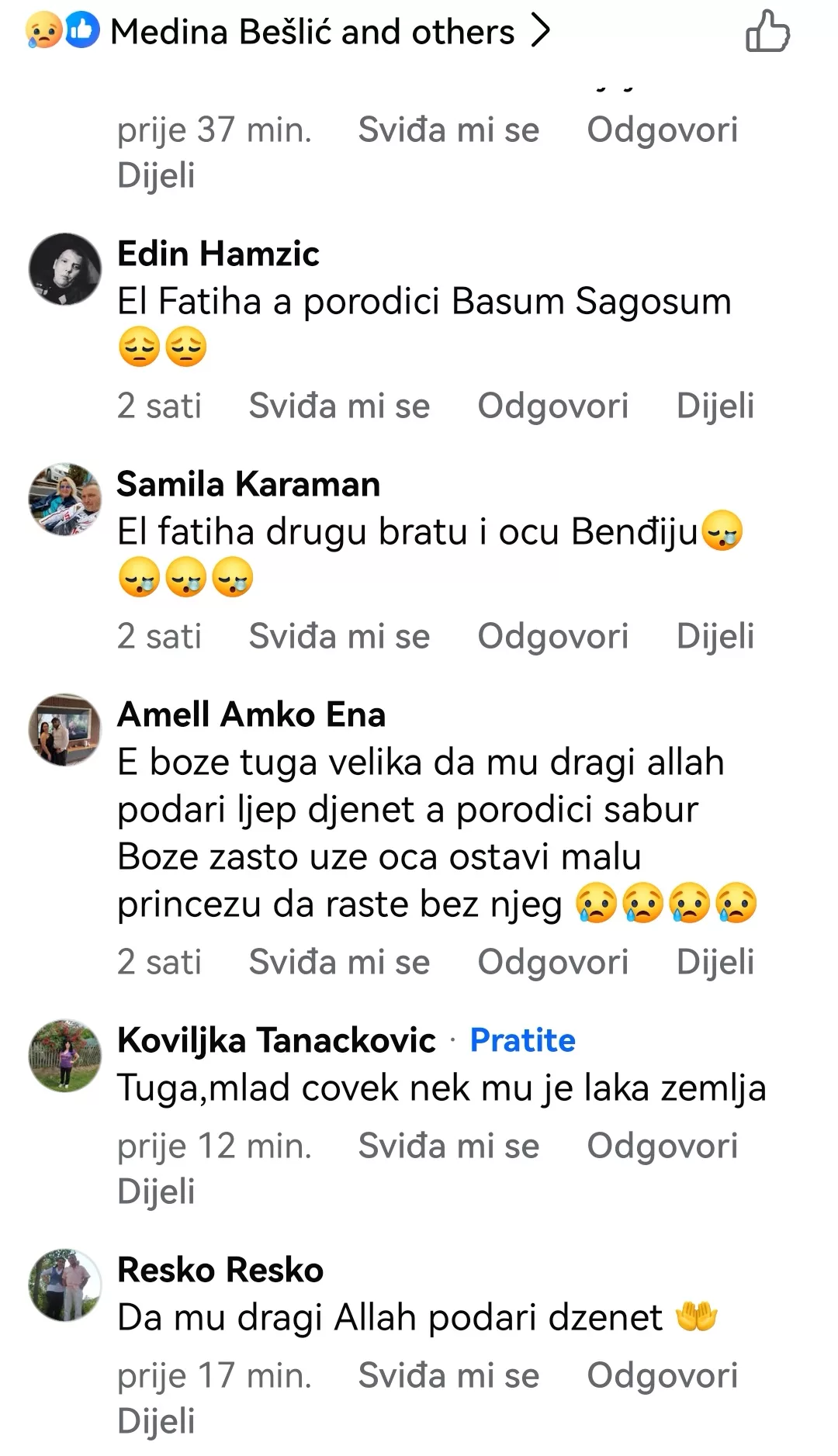Share Resko Resko's comment via Dijeli
The image size is (838, 1456).
156,1421
